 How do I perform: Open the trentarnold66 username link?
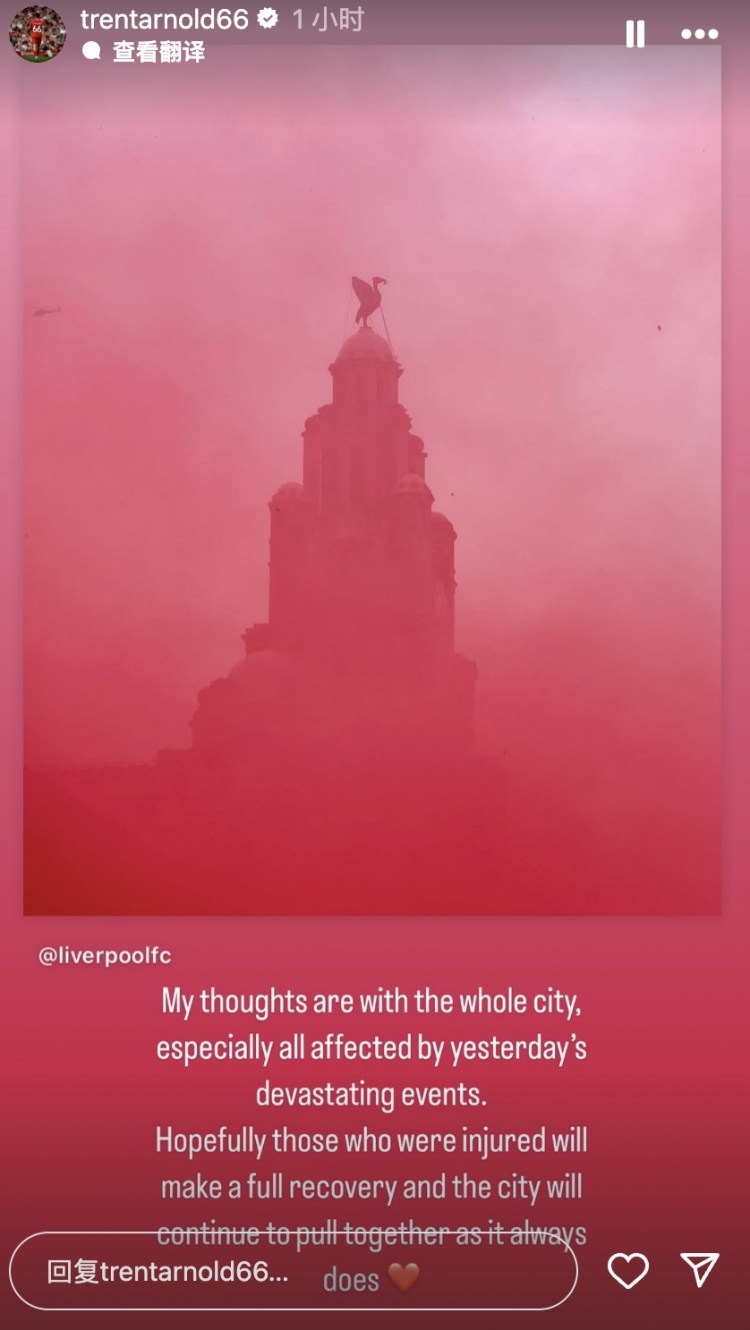coord(164,18)
